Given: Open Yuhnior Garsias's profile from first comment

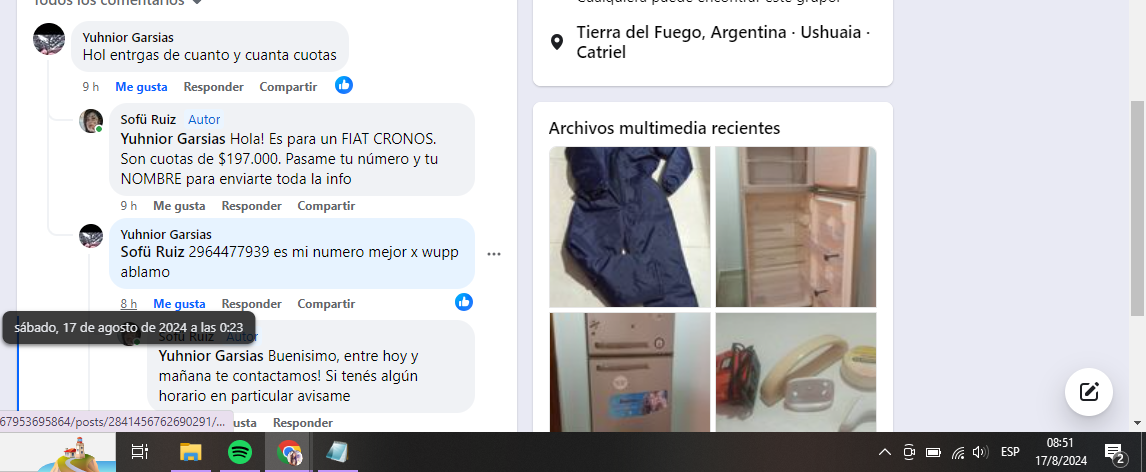Looking at the screenshot, I should (128, 38).
